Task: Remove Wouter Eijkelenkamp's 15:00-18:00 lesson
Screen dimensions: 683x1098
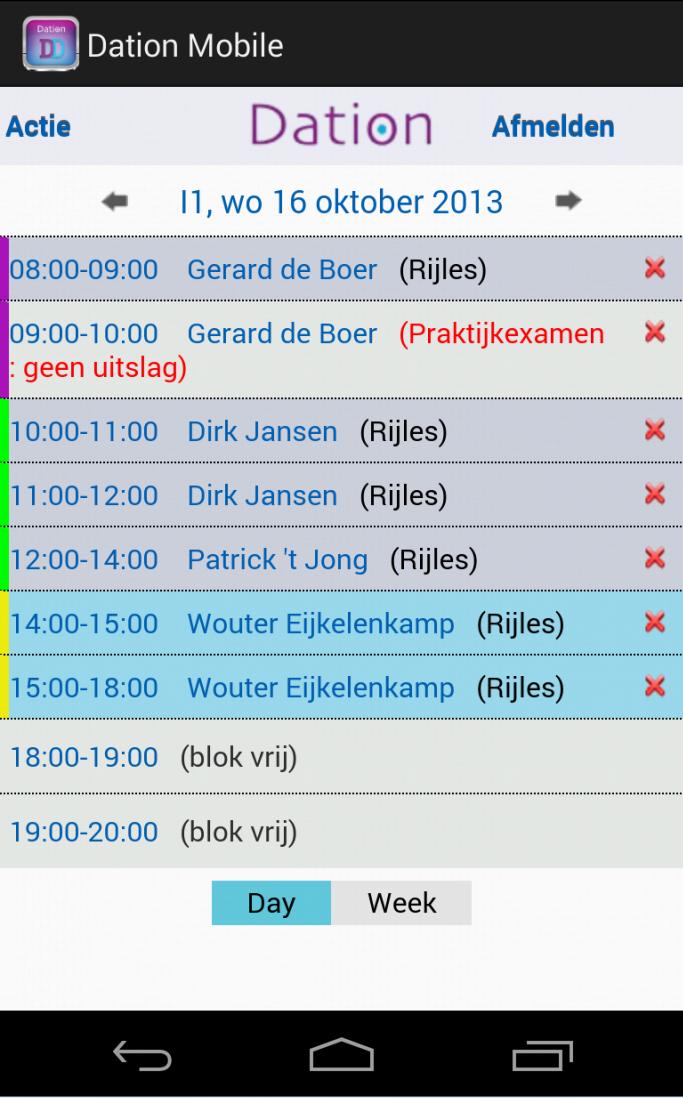Action: point(655,686)
